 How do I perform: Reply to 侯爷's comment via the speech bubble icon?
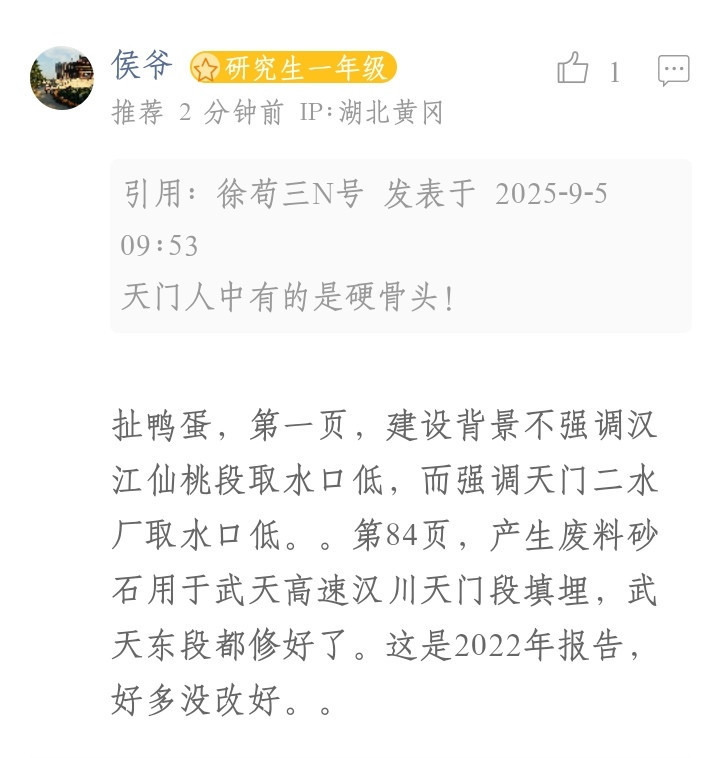(x=673, y=70)
